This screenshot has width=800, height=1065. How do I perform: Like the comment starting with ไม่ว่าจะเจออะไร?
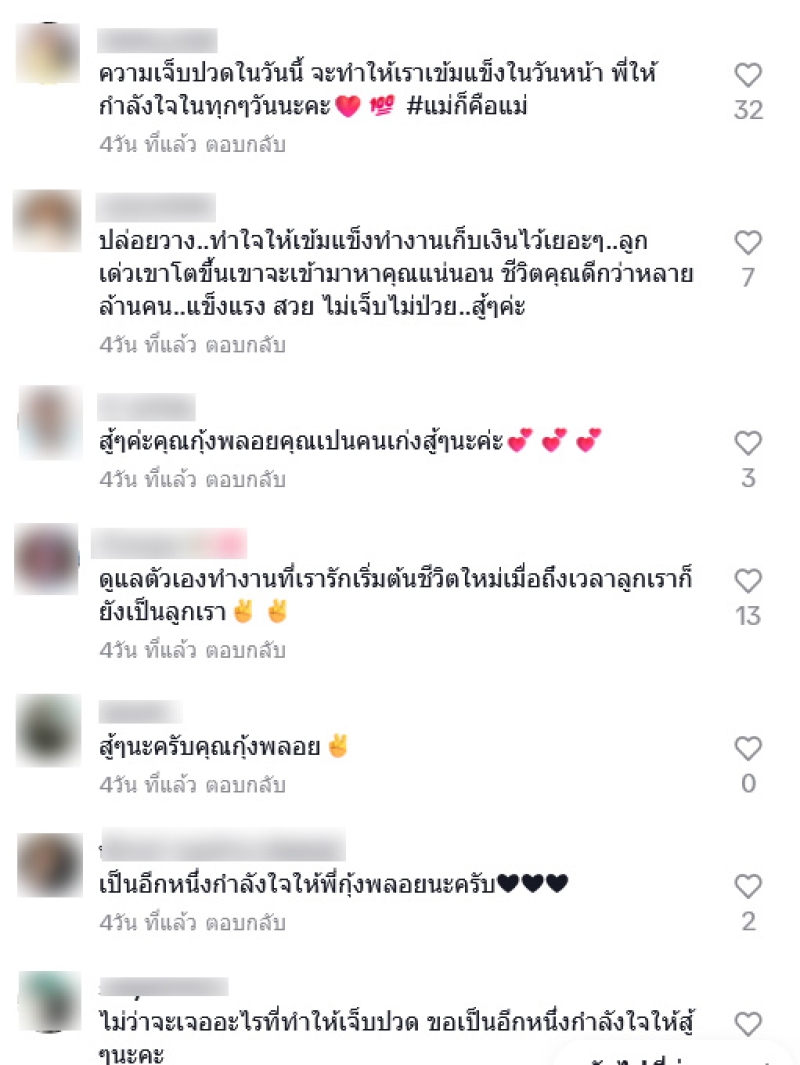[x=748, y=1023]
